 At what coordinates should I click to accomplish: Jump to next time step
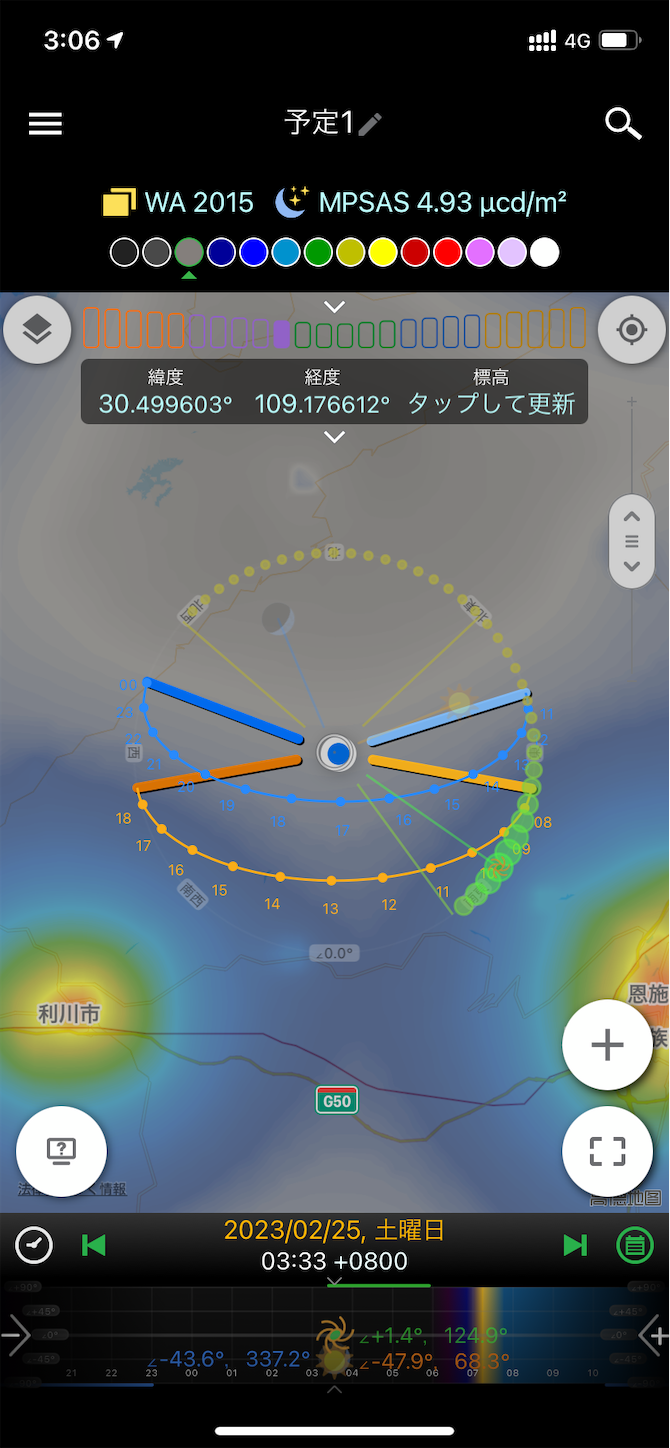coord(575,1245)
